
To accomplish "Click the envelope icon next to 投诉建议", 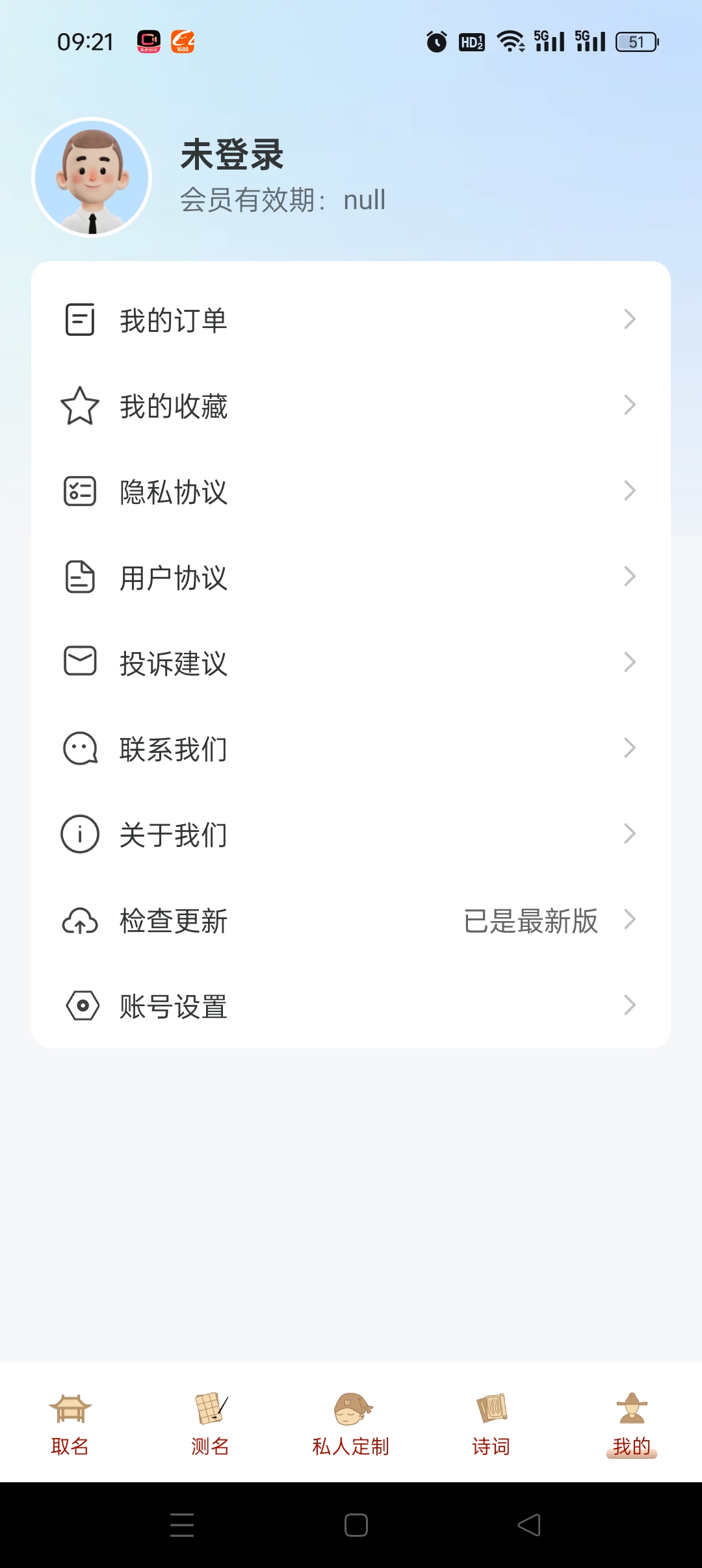I will click(79, 663).
